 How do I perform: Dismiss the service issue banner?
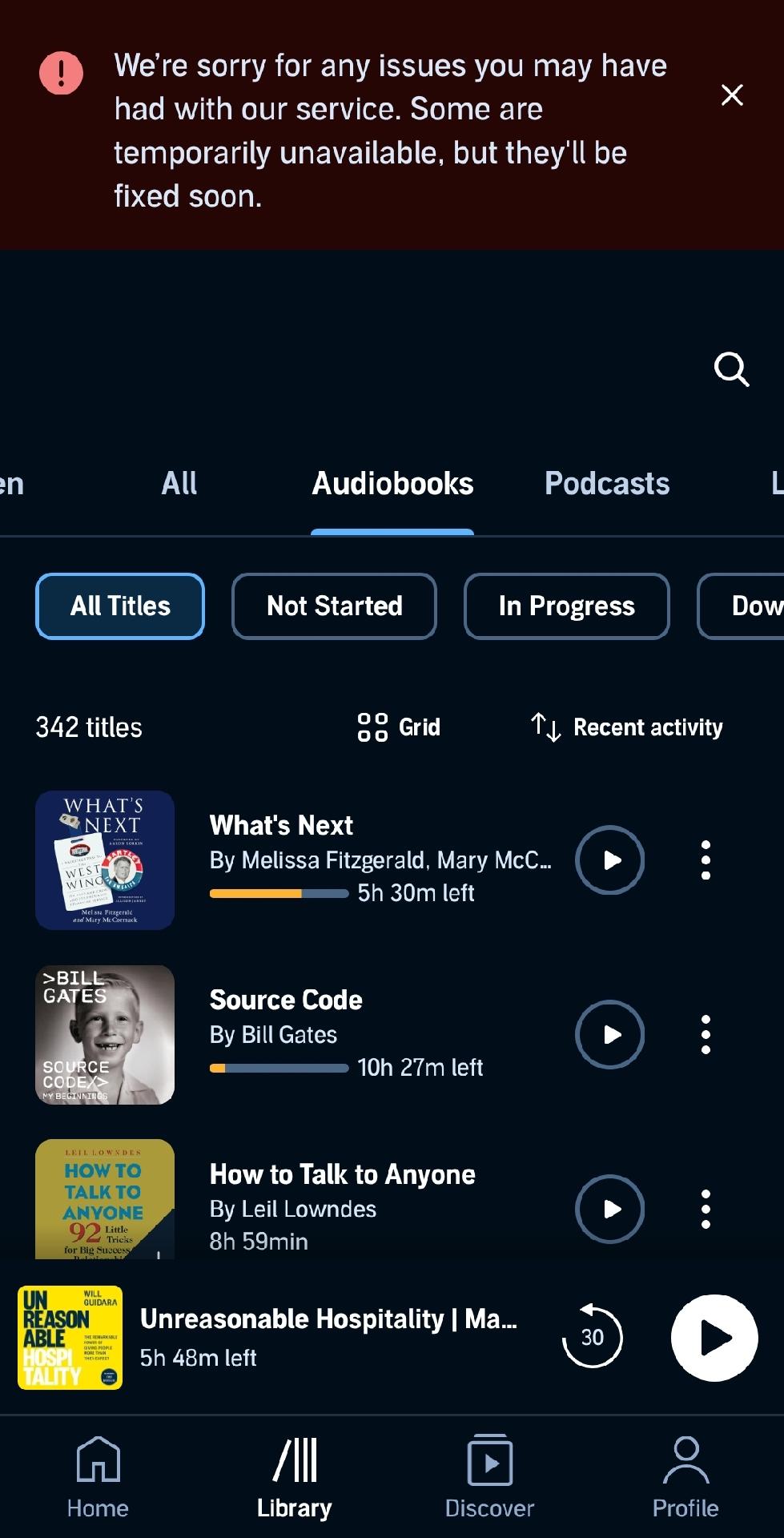click(731, 95)
